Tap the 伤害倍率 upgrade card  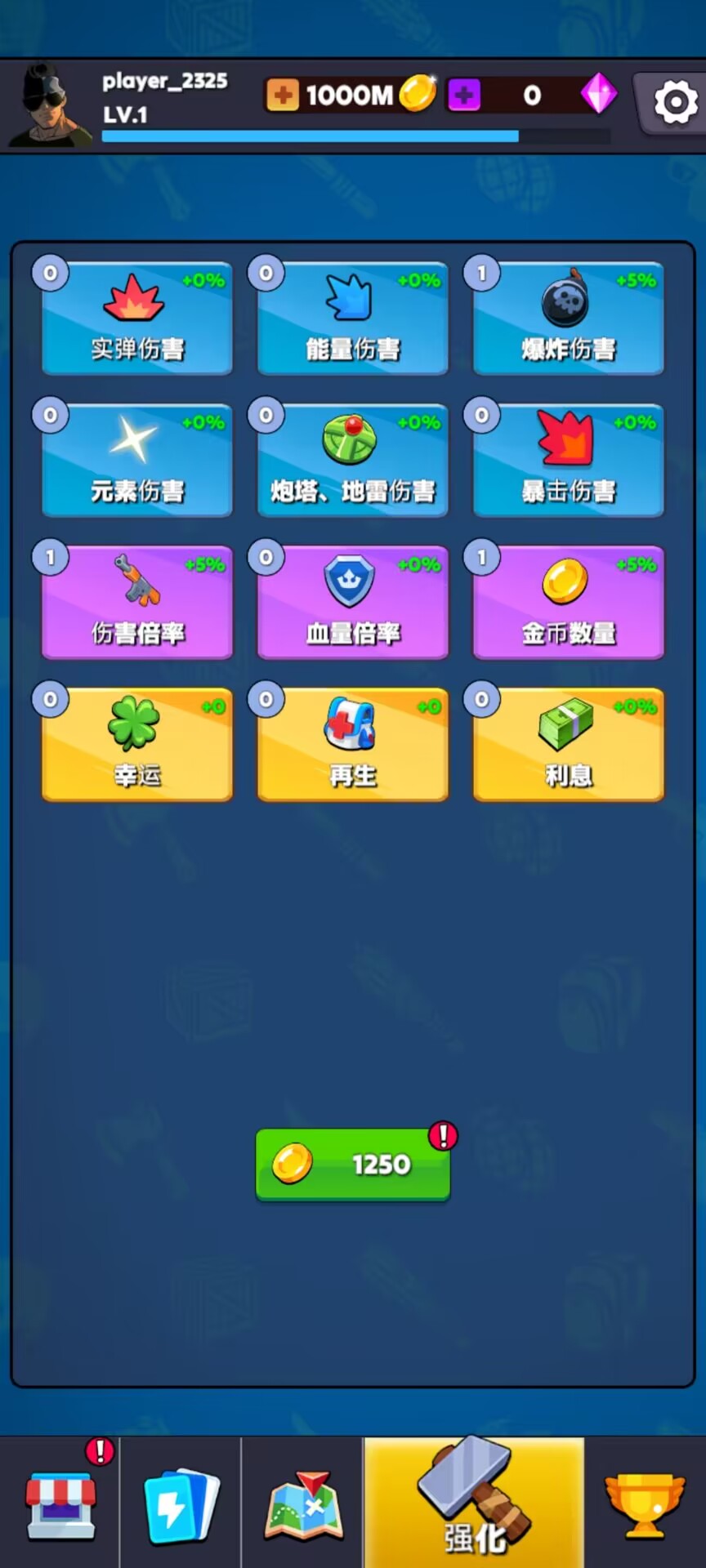(x=137, y=603)
